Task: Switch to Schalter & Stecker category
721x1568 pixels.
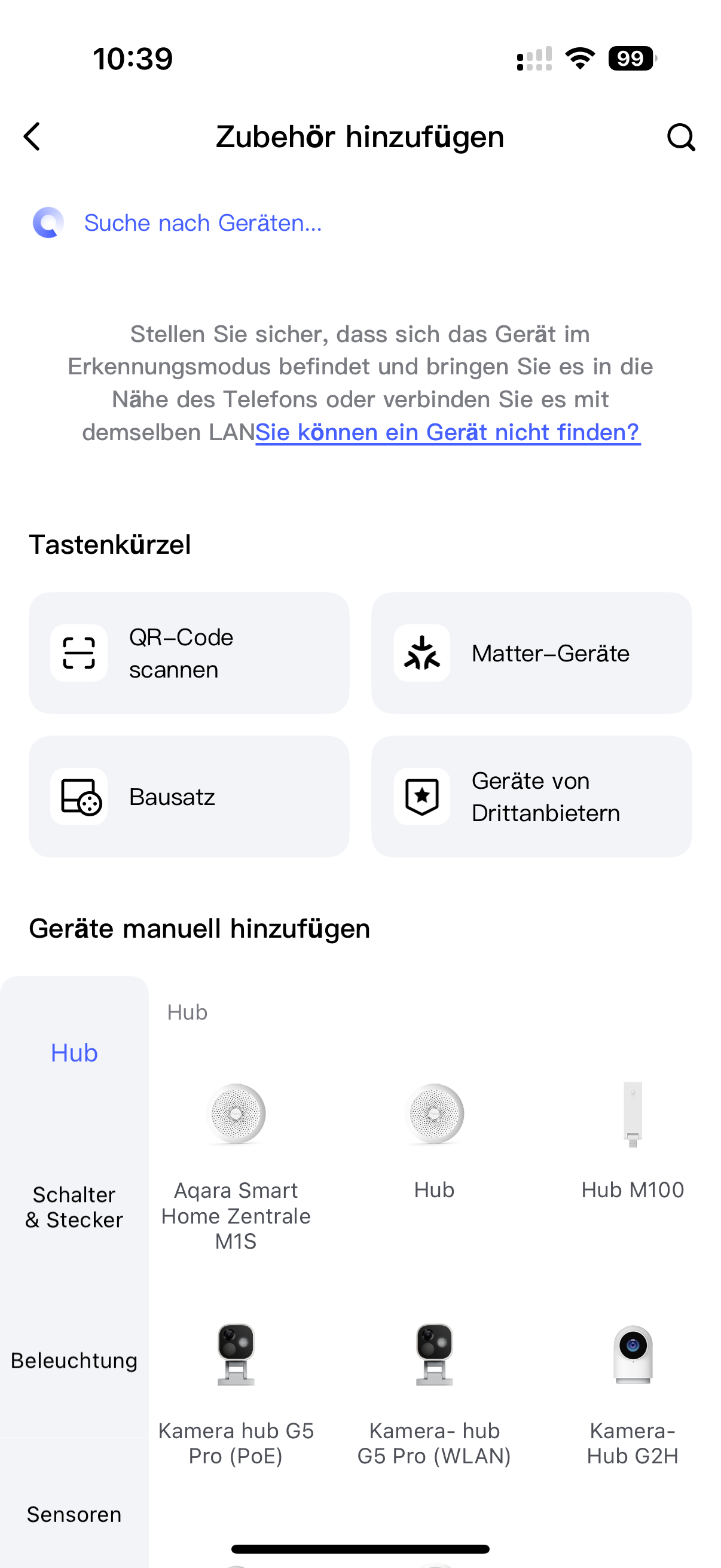Action: 74,1207
